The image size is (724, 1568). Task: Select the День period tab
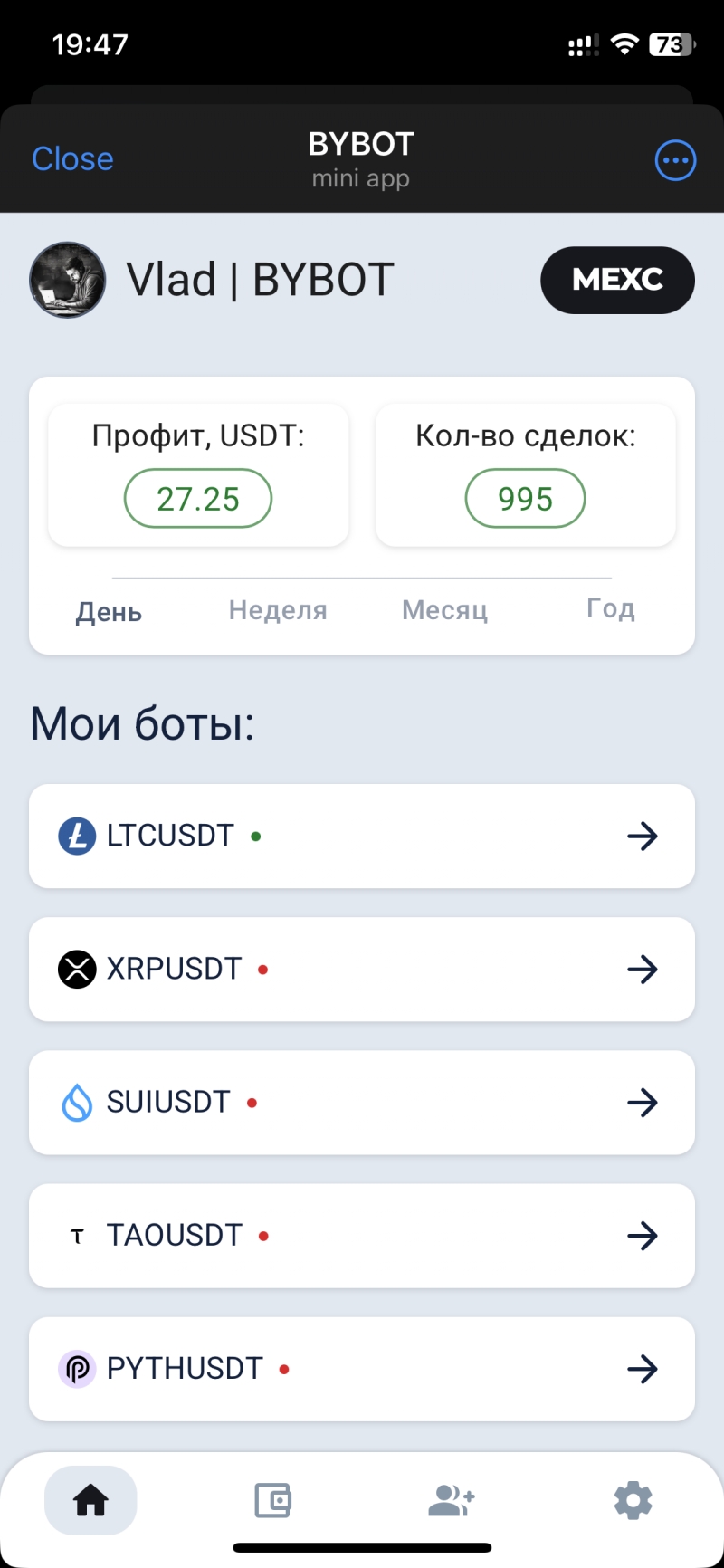point(109,612)
